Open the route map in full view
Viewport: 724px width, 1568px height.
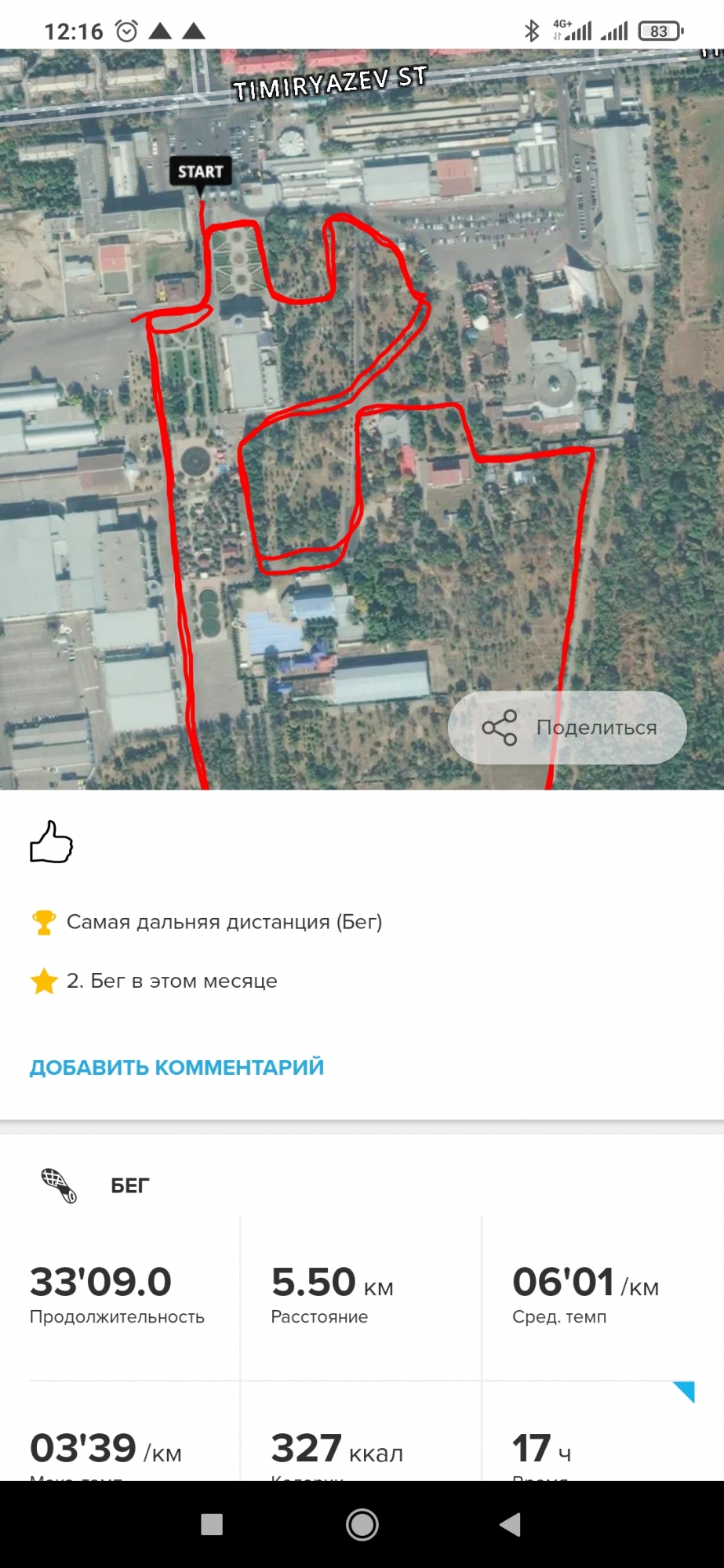click(361, 470)
